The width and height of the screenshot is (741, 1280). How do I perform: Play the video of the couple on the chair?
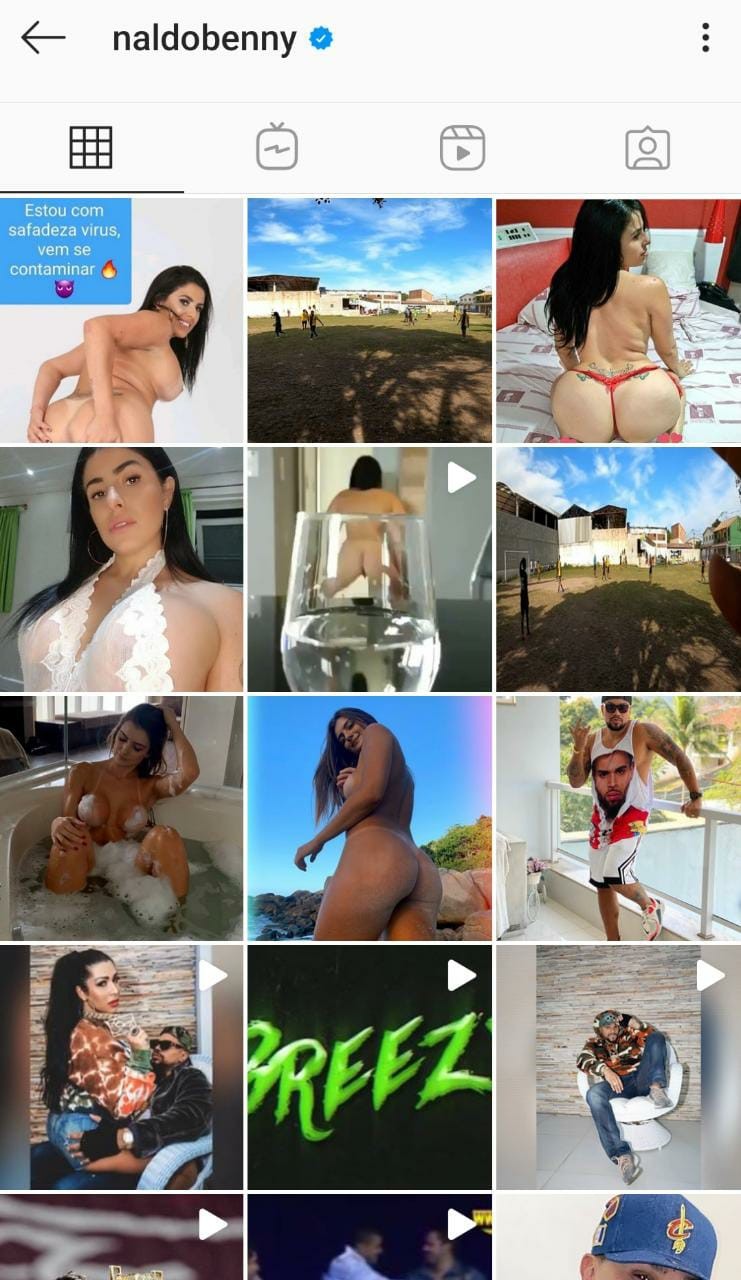tap(121, 1067)
